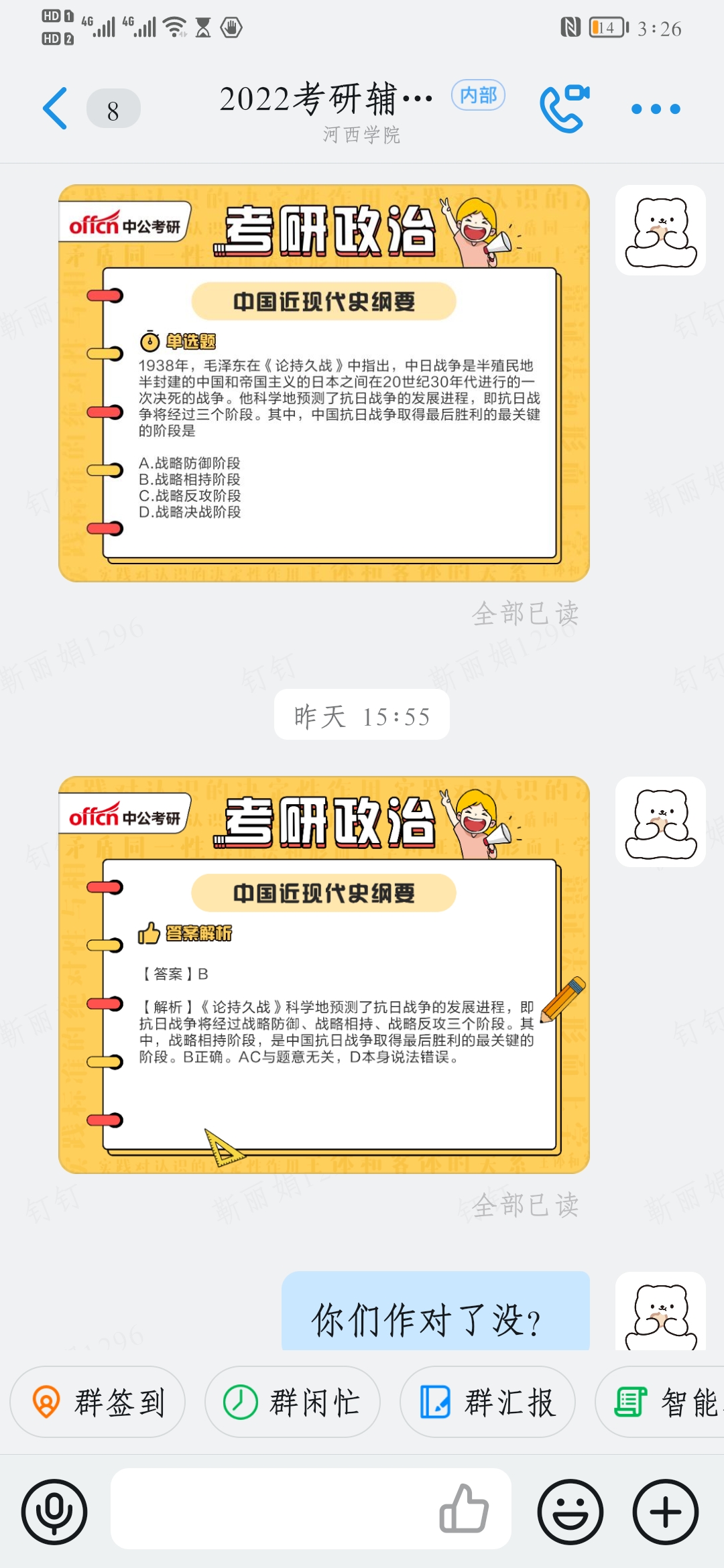Start a voice or video call
Screen dimensions: 724x1568
point(564,108)
